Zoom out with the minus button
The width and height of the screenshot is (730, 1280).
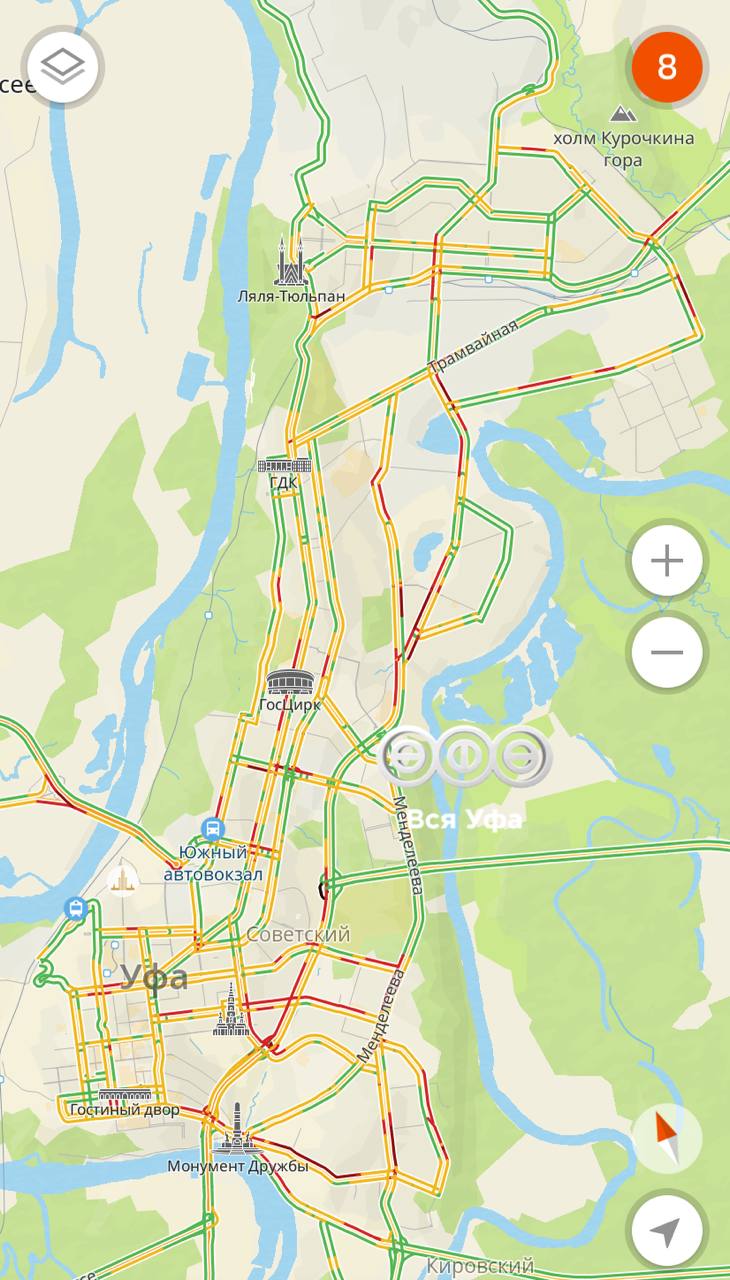click(666, 653)
